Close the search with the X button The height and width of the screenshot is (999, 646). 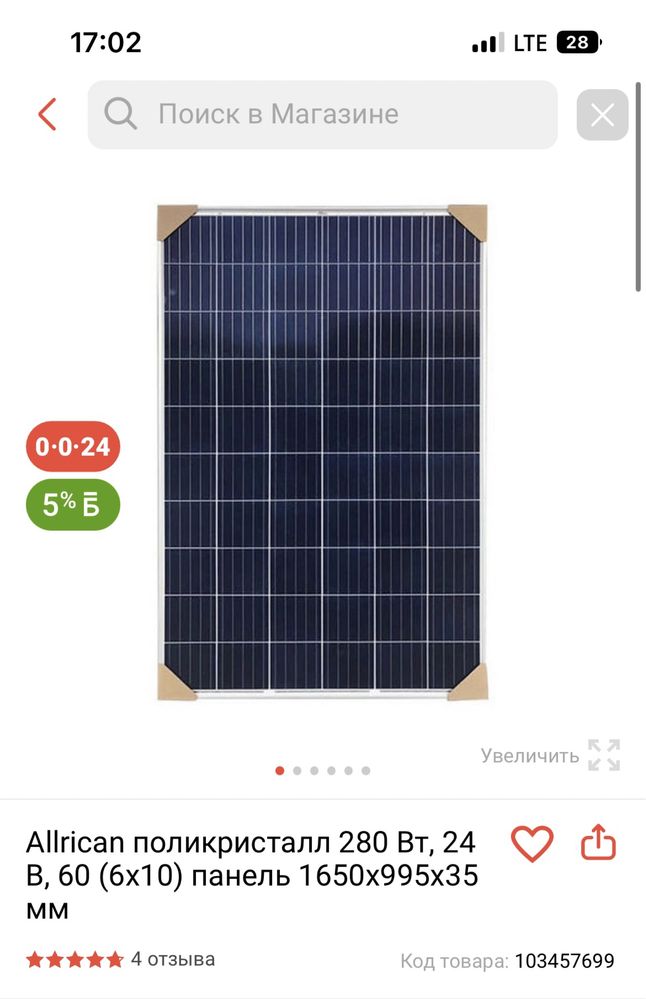[602, 115]
